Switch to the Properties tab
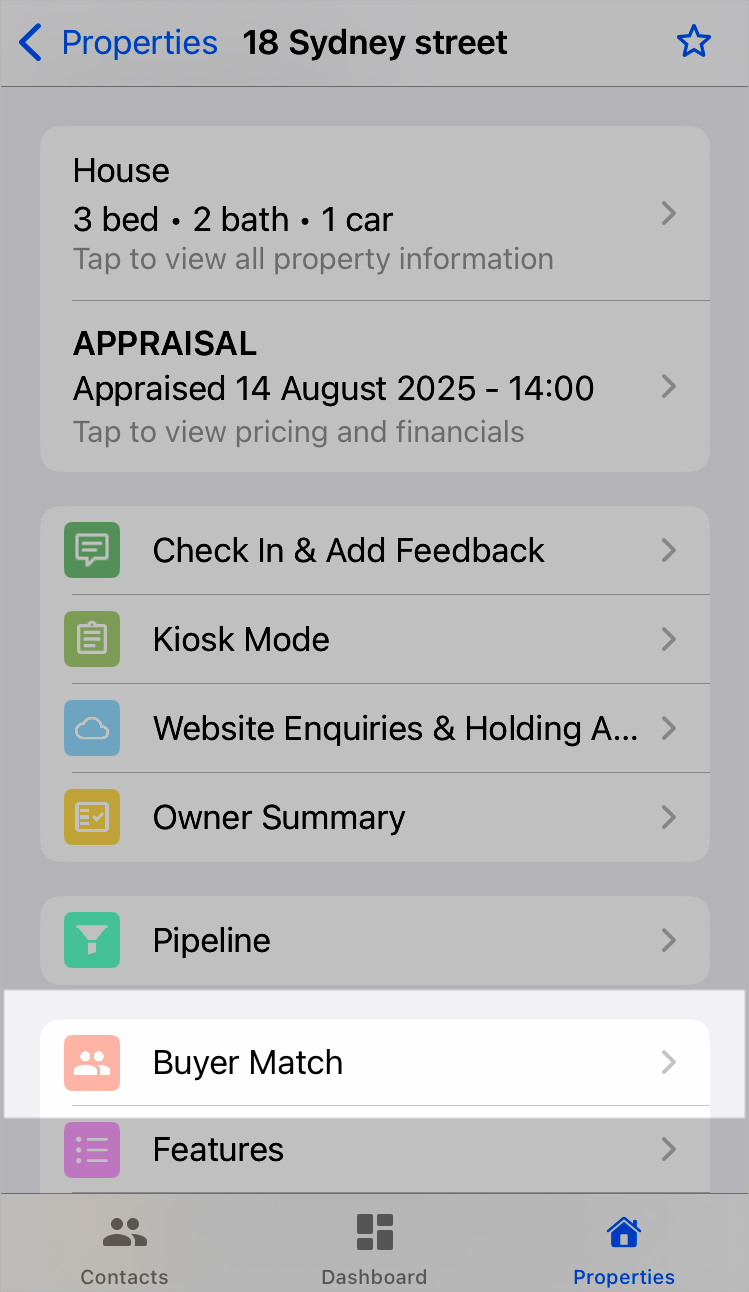749x1292 pixels. [x=623, y=1245]
